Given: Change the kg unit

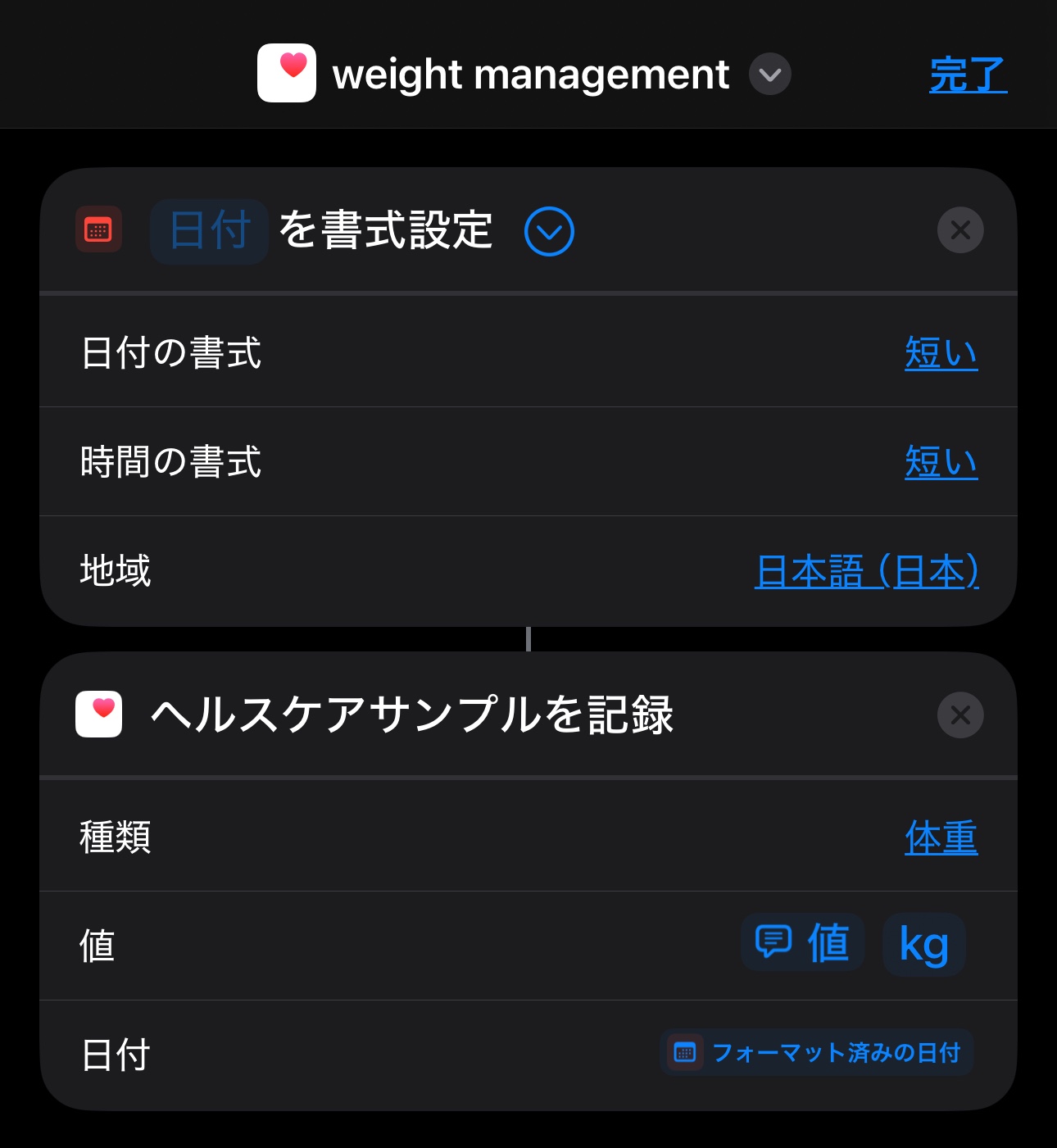Looking at the screenshot, I should coord(923,944).
